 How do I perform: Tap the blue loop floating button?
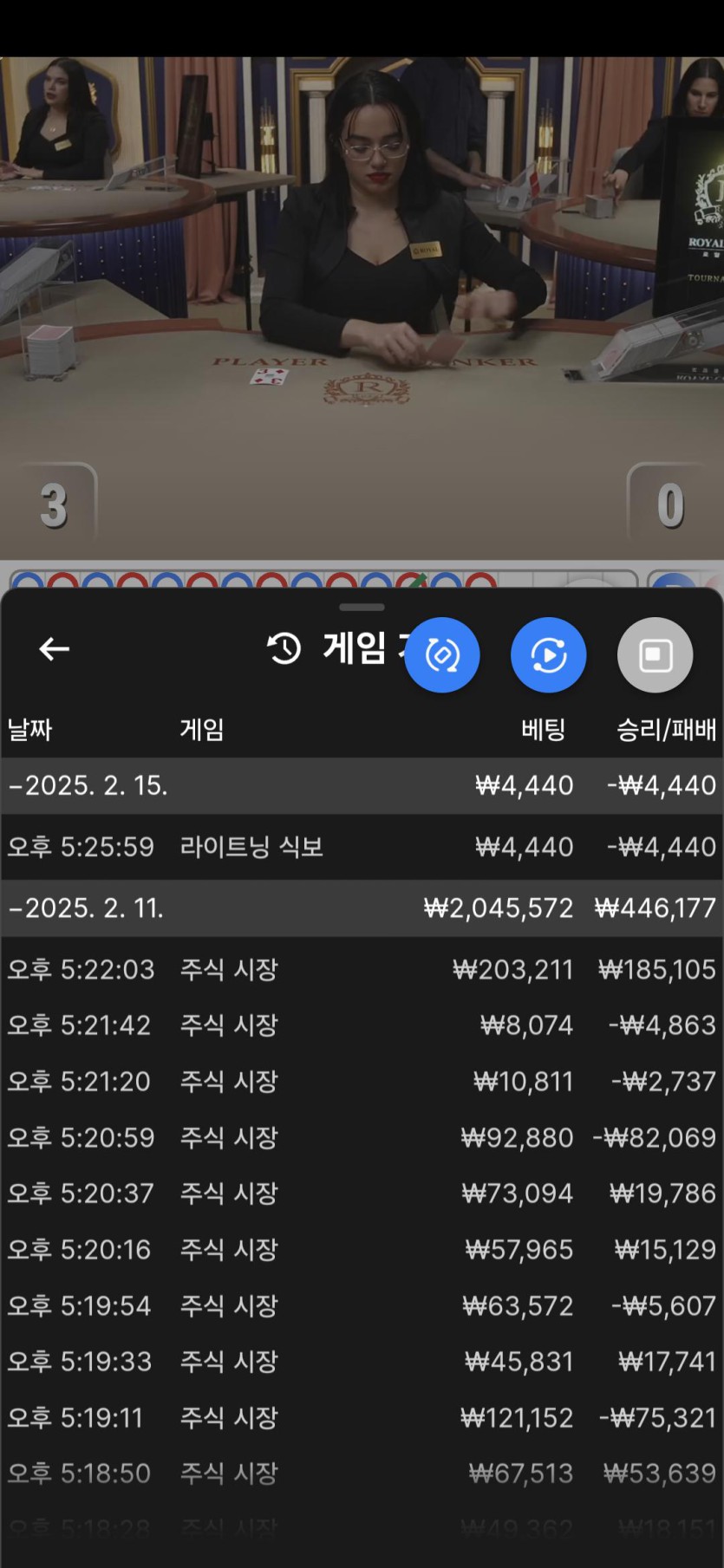[442, 655]
